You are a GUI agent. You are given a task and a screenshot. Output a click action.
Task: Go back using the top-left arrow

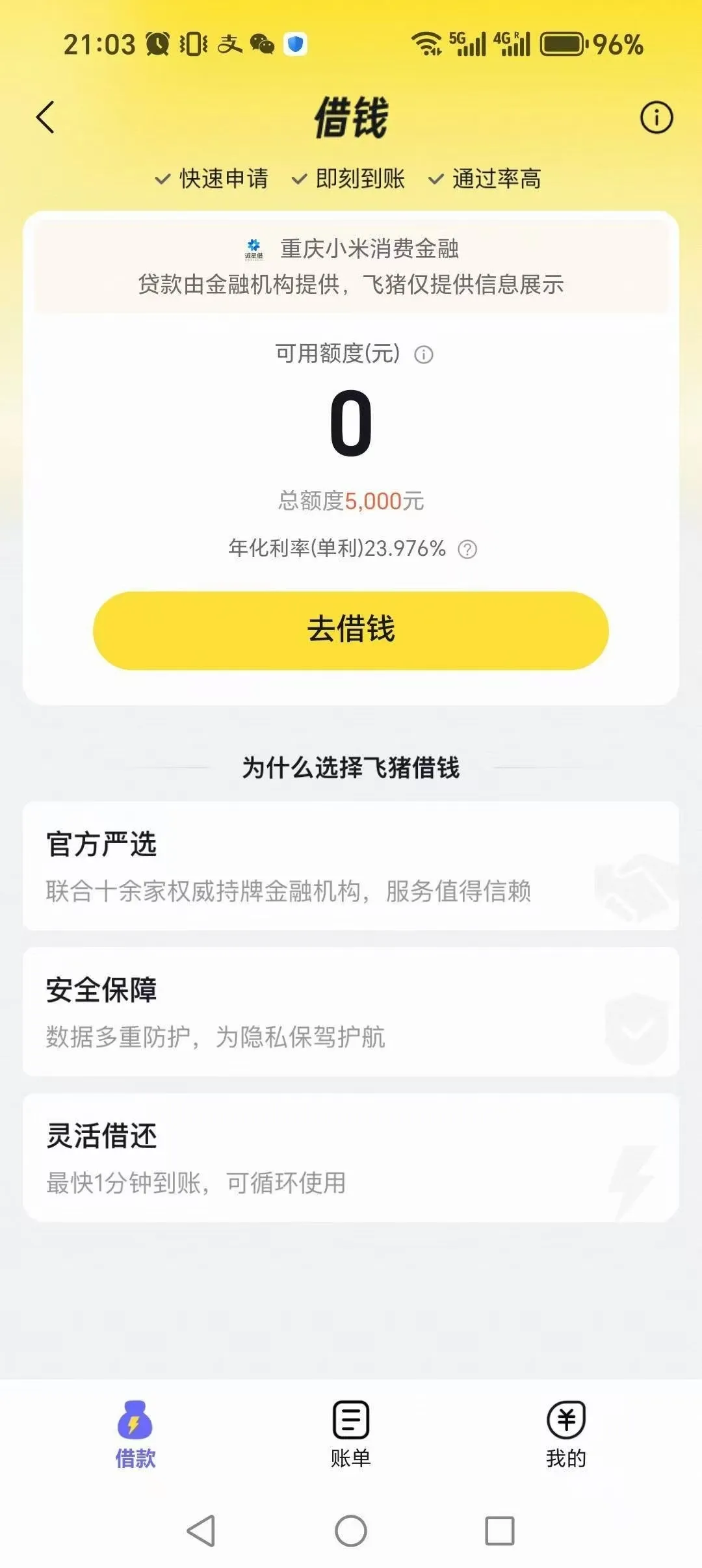pos(45,118)
